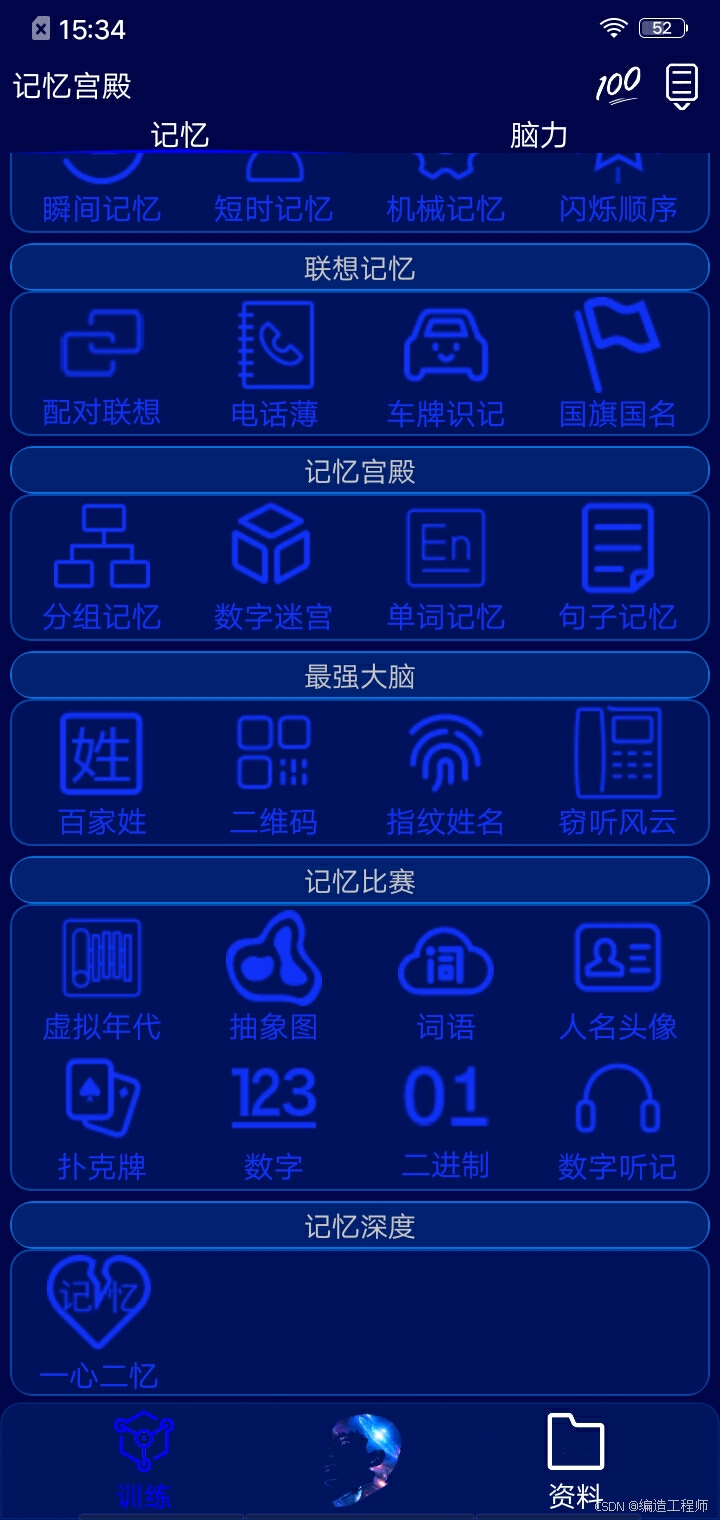Start the 百家姓 challenge
This screenshot has width=720, height=1520.
101,774
